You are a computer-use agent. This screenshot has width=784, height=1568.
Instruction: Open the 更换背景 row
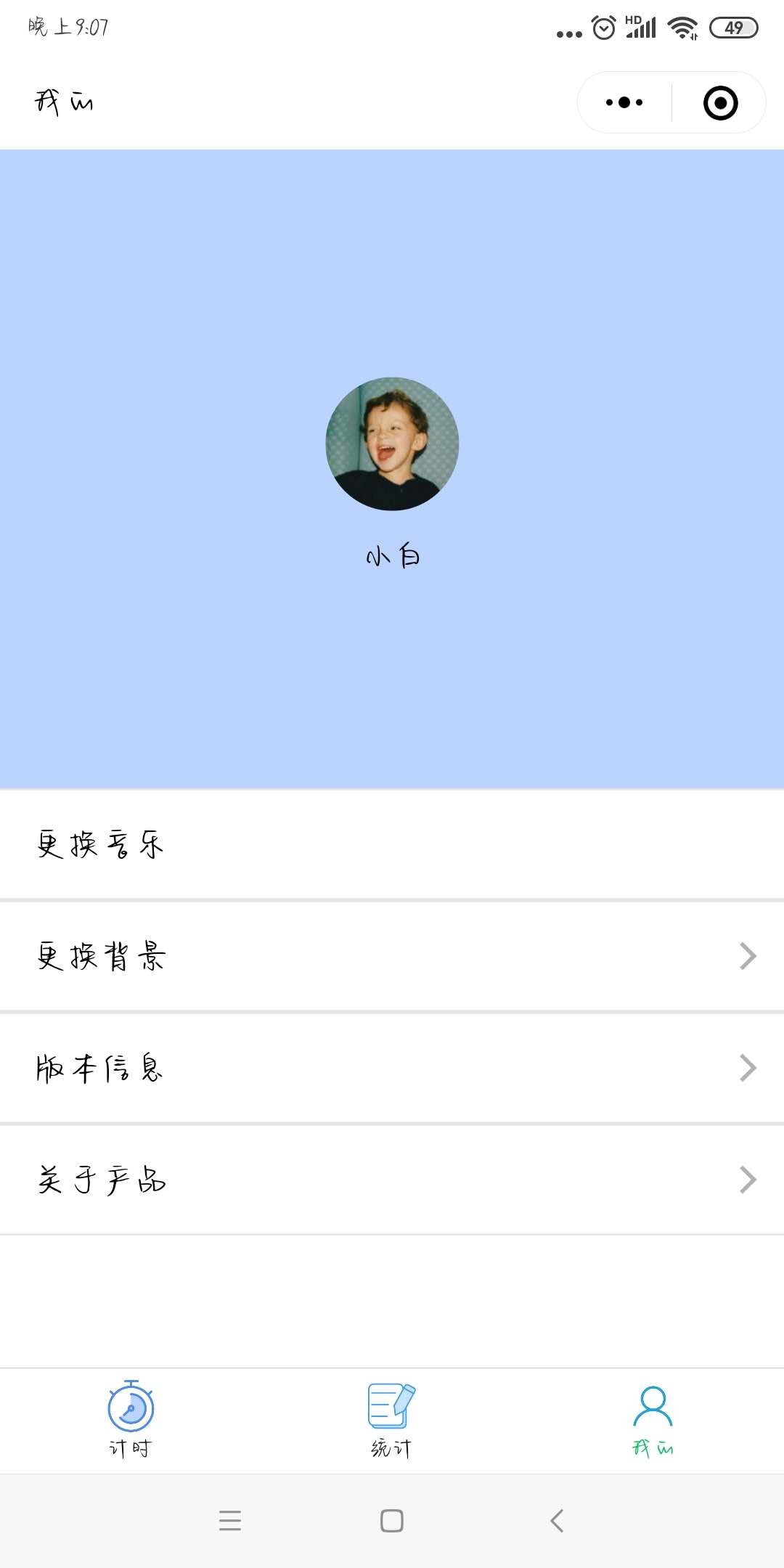pyautogui.click(x=392, y=956)
